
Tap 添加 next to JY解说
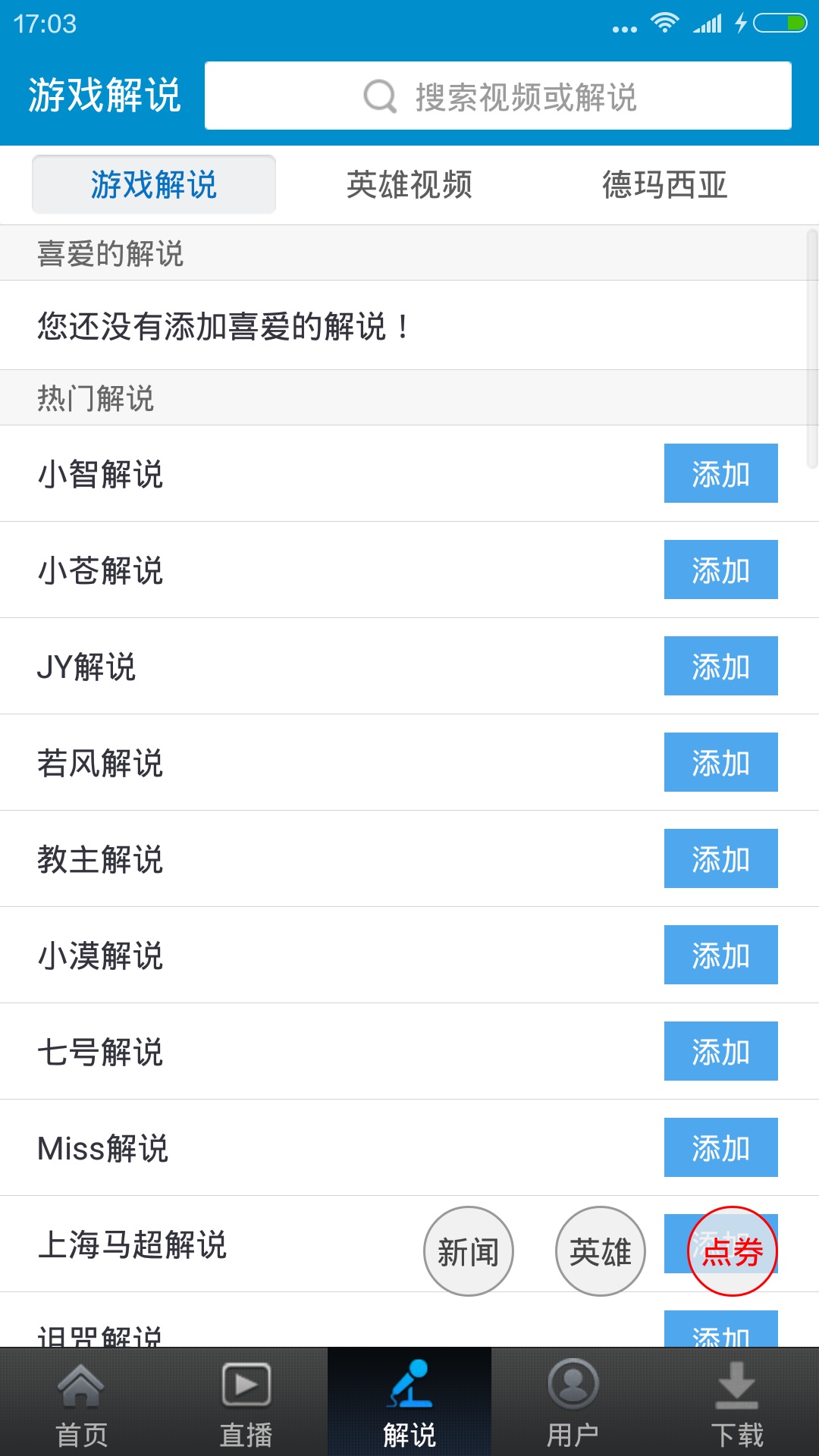tap(721, 666)
